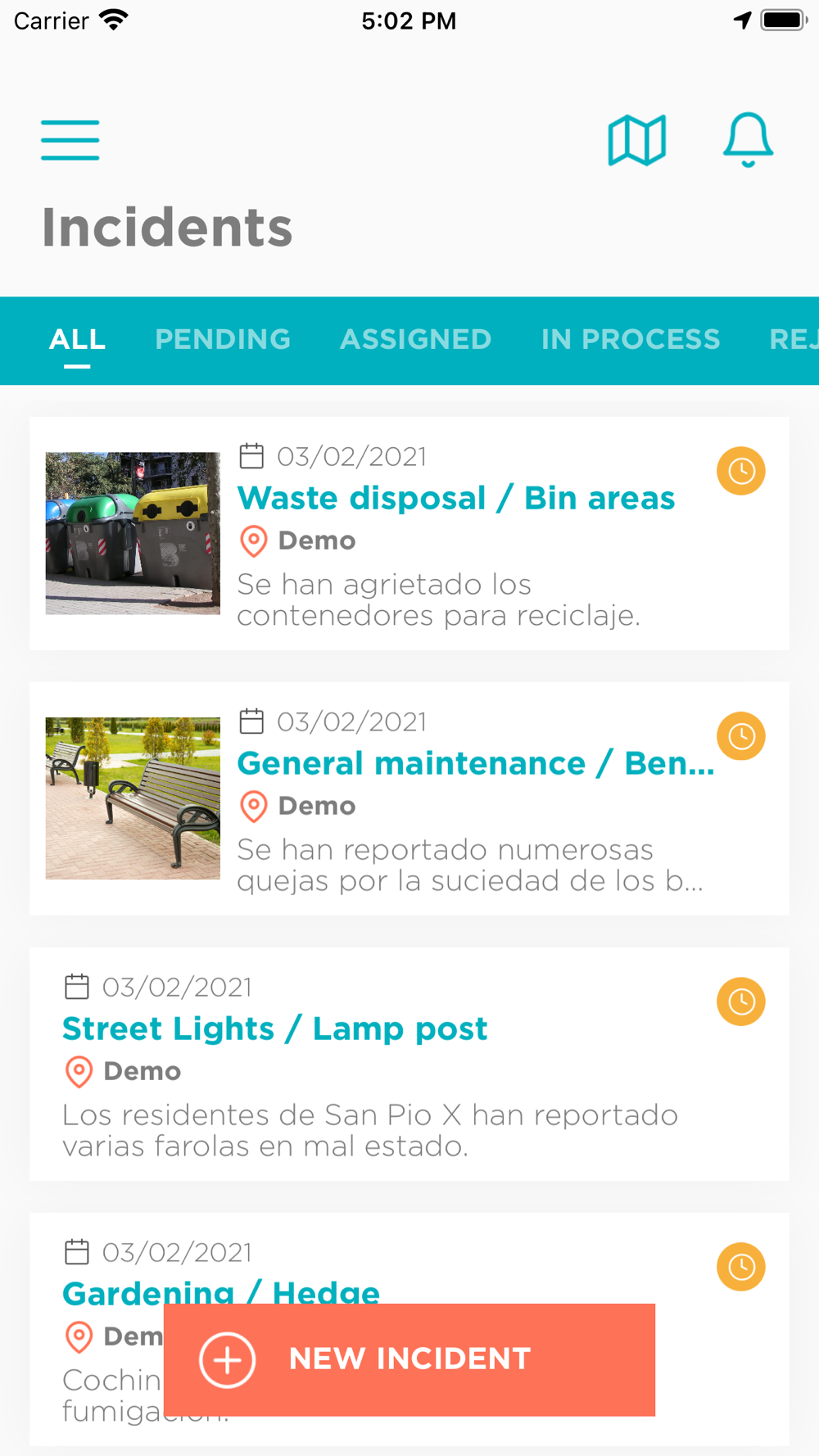The width and height of the screenshot is (819, 1456).
Task: Open the hamburger drawer menu
Action: coord(70,140)
